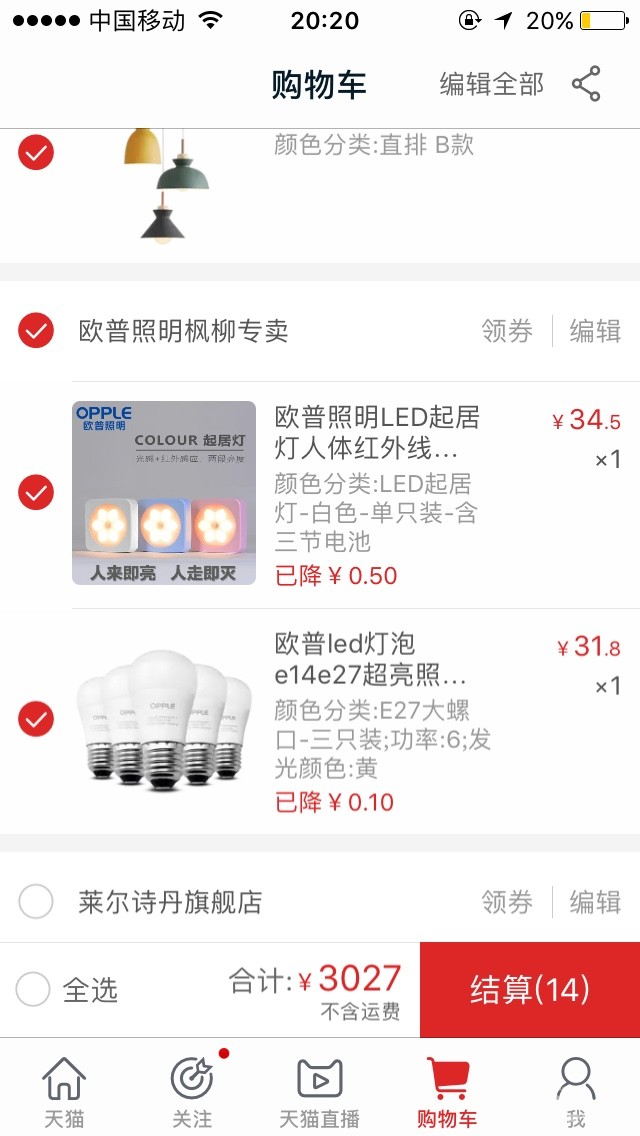Select all items from 莱尔诗丹旗舰店
The height and width of the screenshot is (1136, 640).
(x=36, y=902)
